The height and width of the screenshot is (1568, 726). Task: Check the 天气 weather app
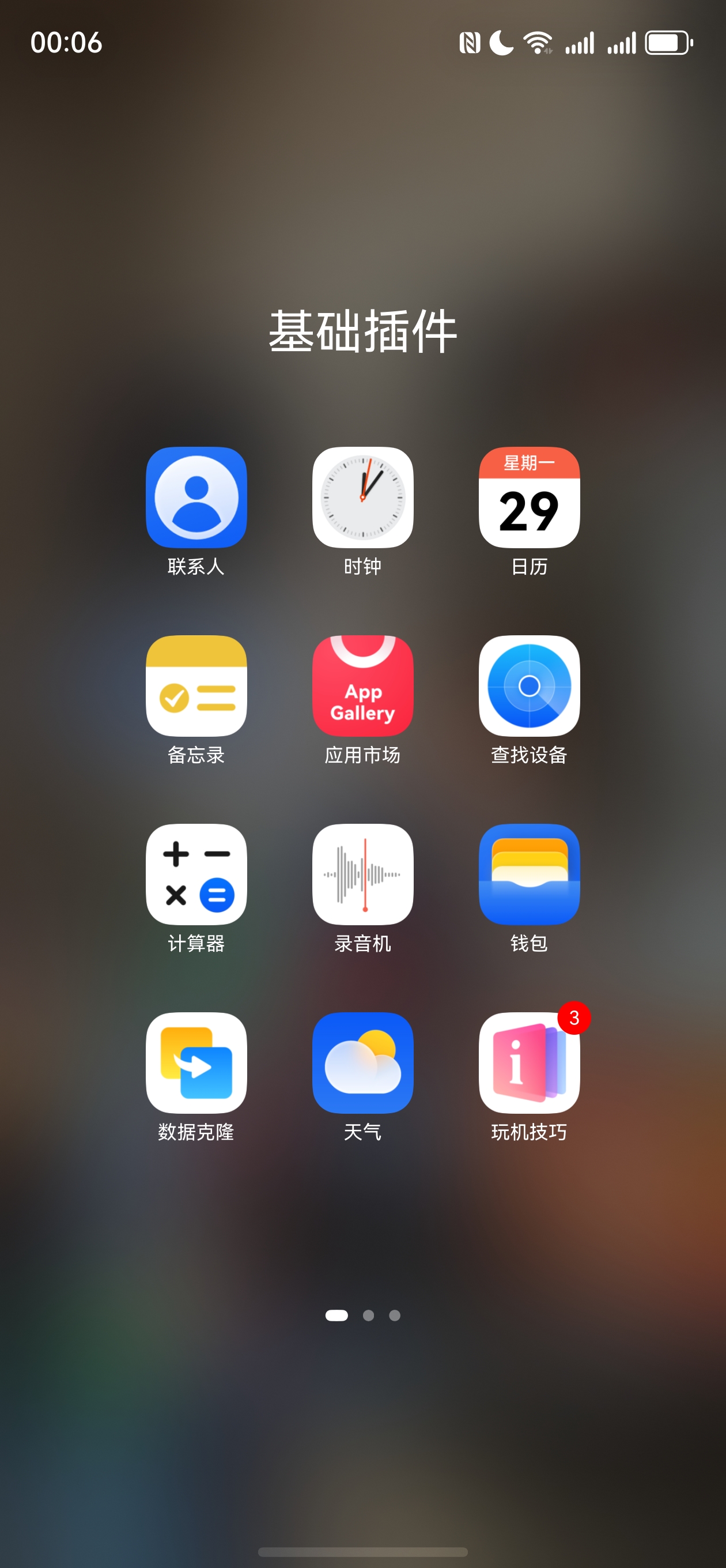coord(362,1063)
